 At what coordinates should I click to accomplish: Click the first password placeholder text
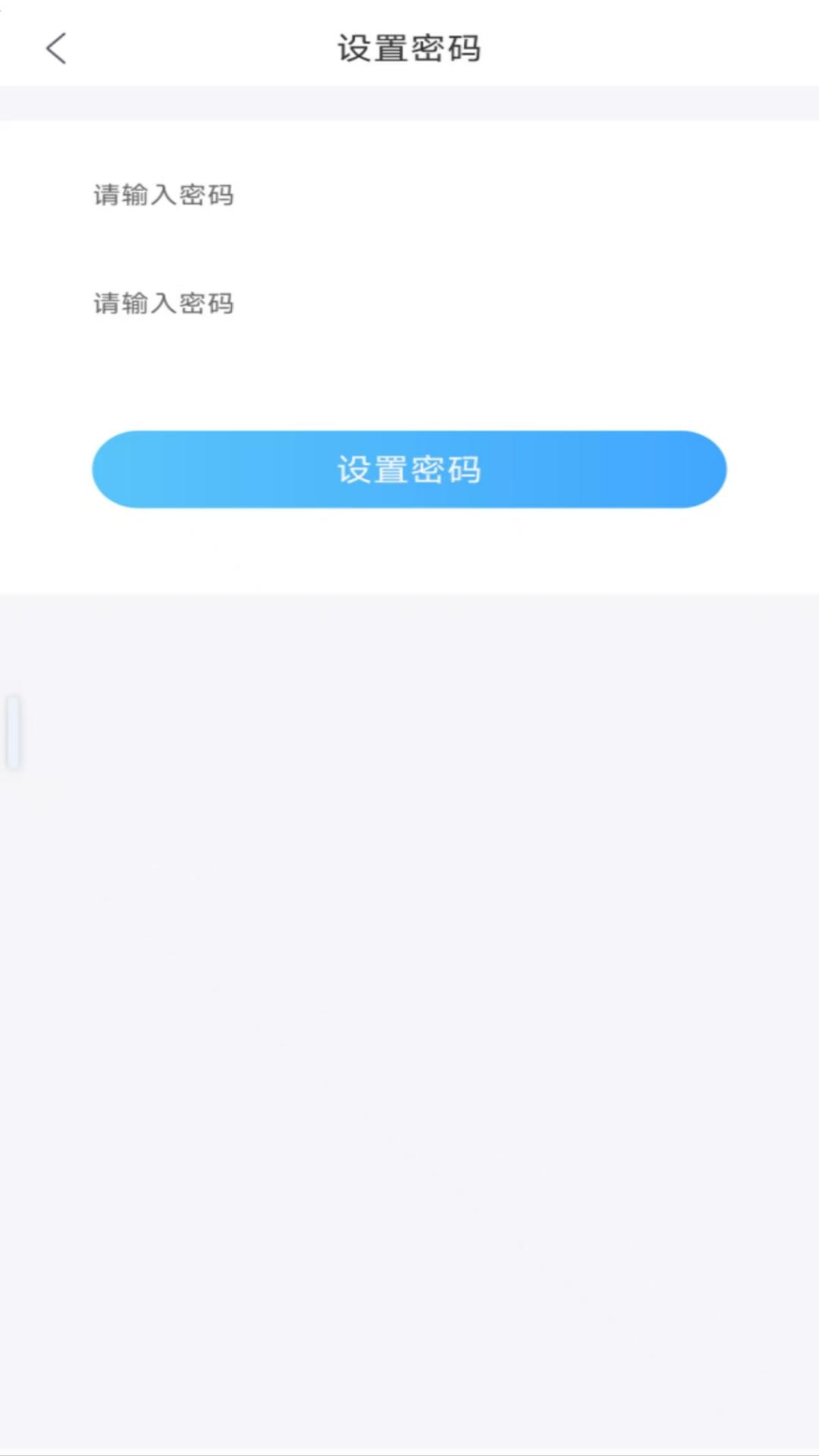pyautogui.click(x=163, y=196)
